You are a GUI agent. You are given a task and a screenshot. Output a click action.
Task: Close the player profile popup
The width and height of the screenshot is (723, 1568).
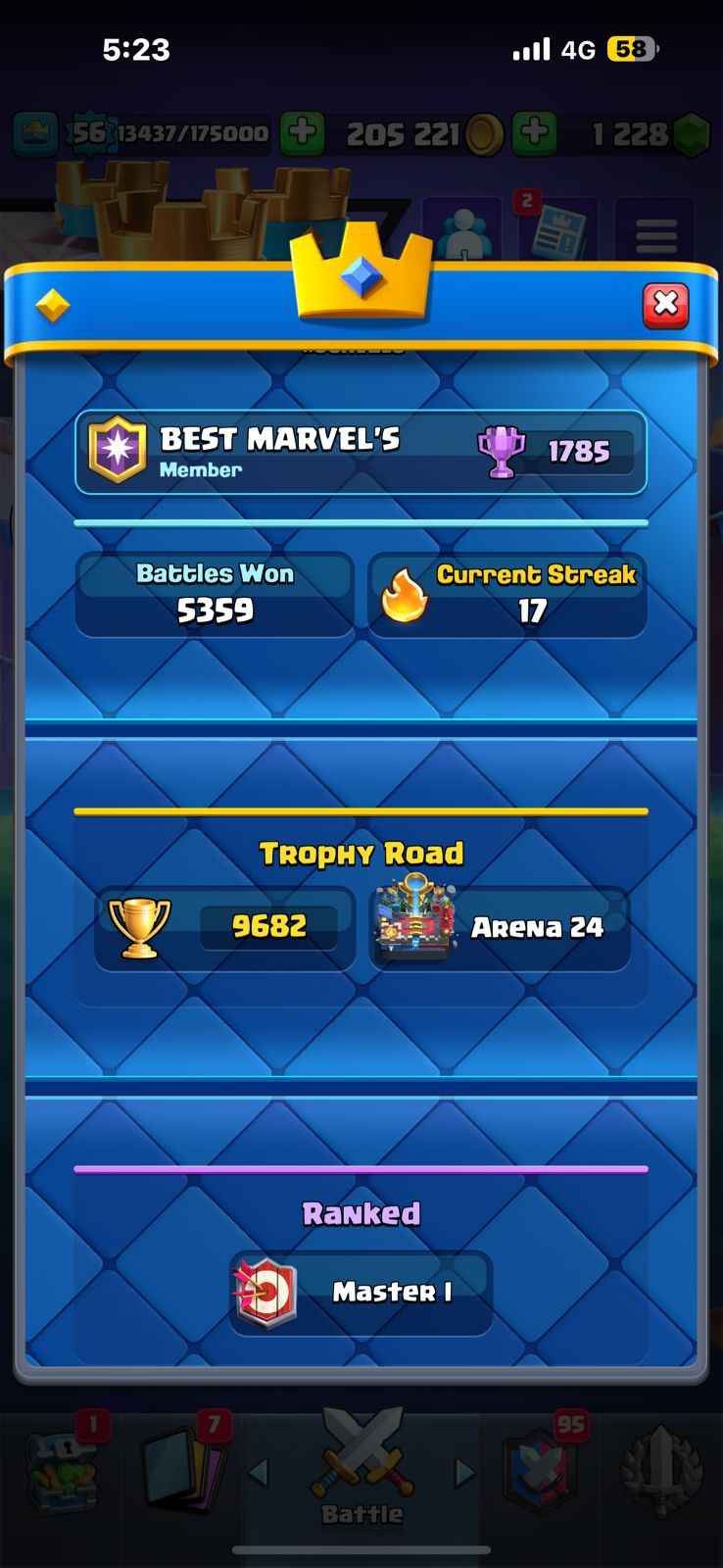click(665, 305)
